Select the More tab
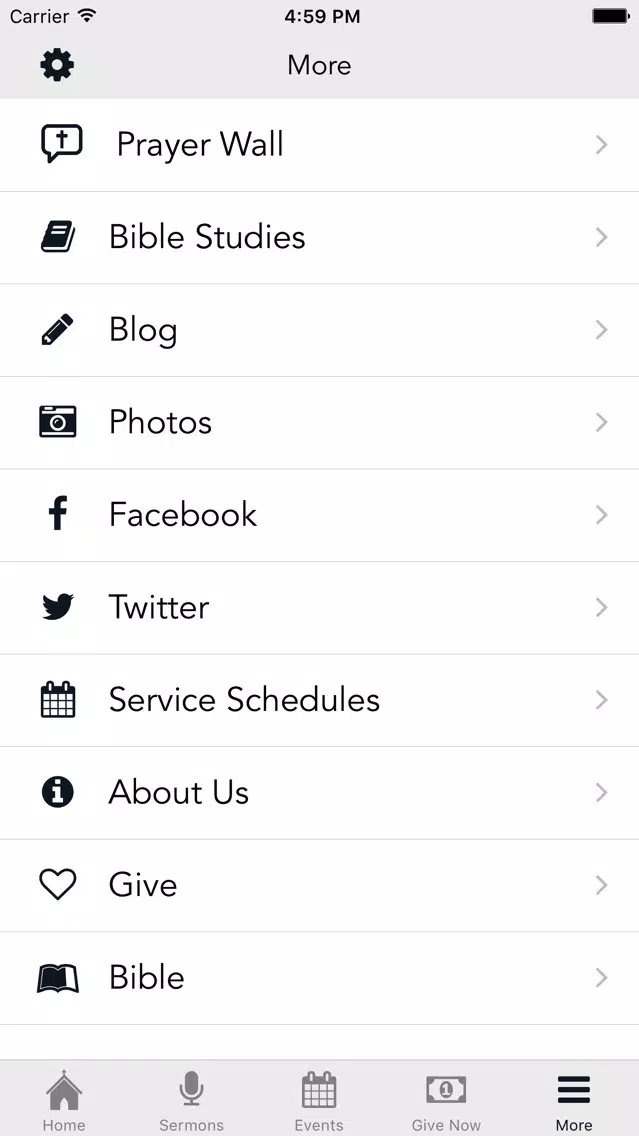Viewport: 639px width, 1136px height. point(574,1100)
